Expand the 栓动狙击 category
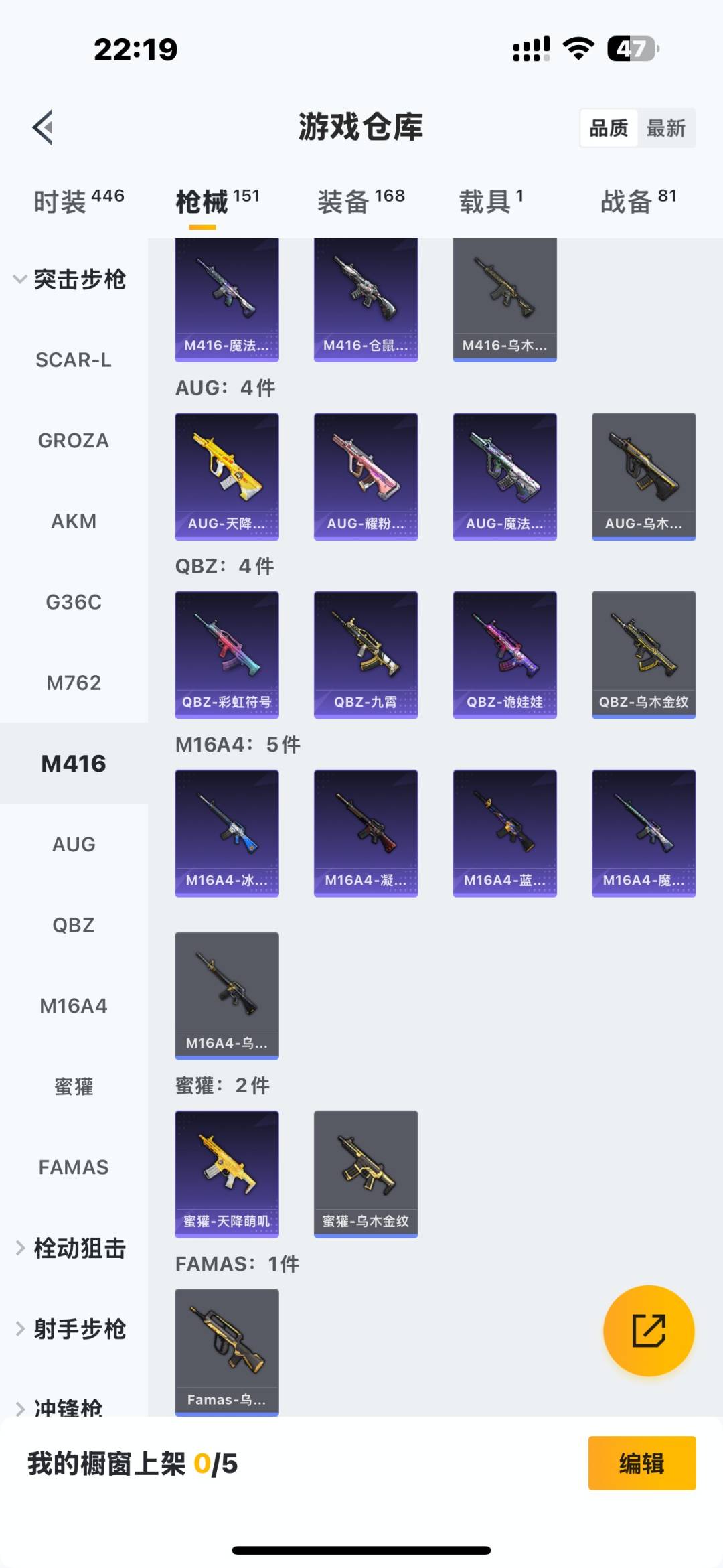 tap(71, 1249)
